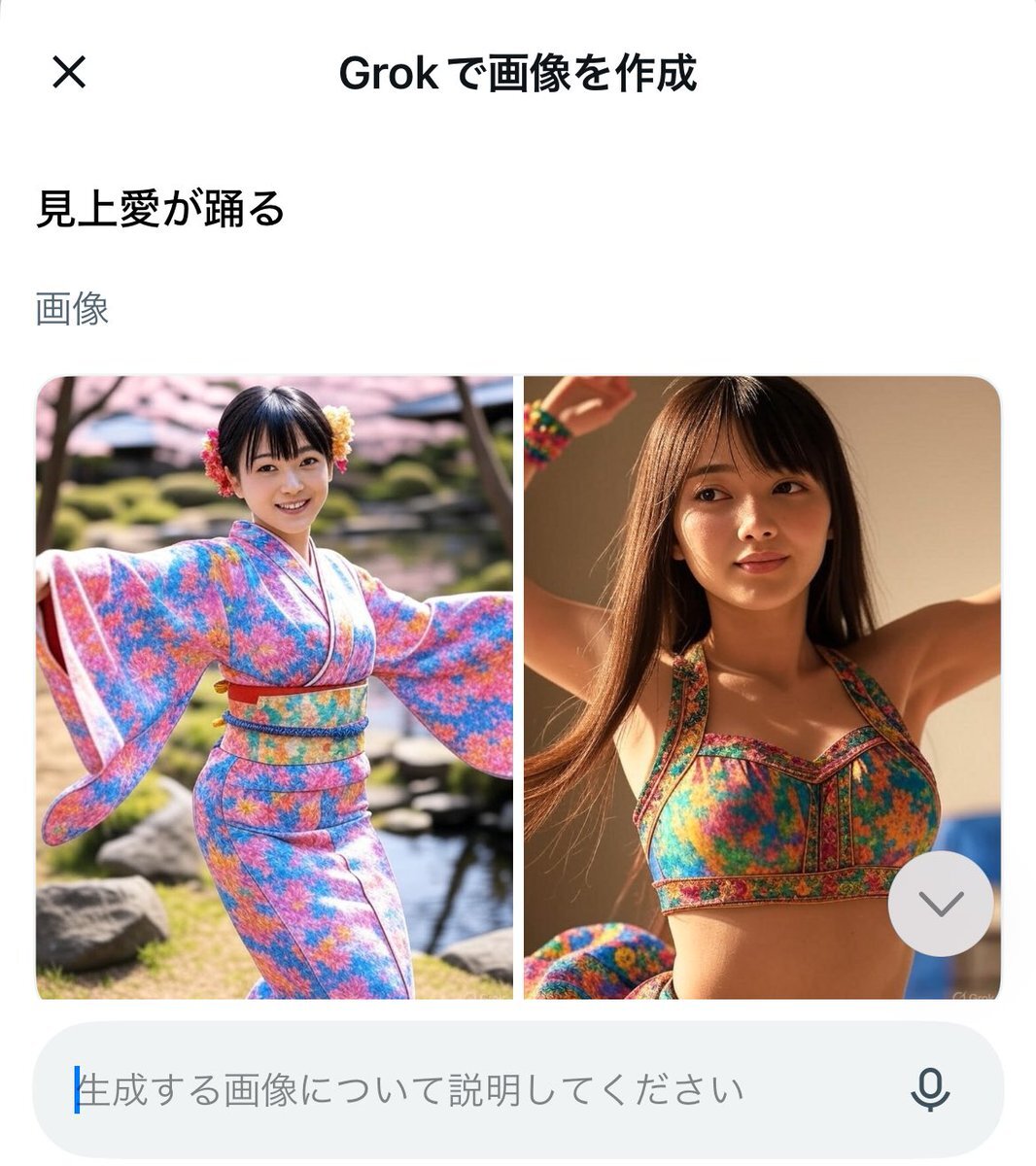1036x1166 pixels.
Task: Open the generated long-haired dancer image
Action: (739, 632)
